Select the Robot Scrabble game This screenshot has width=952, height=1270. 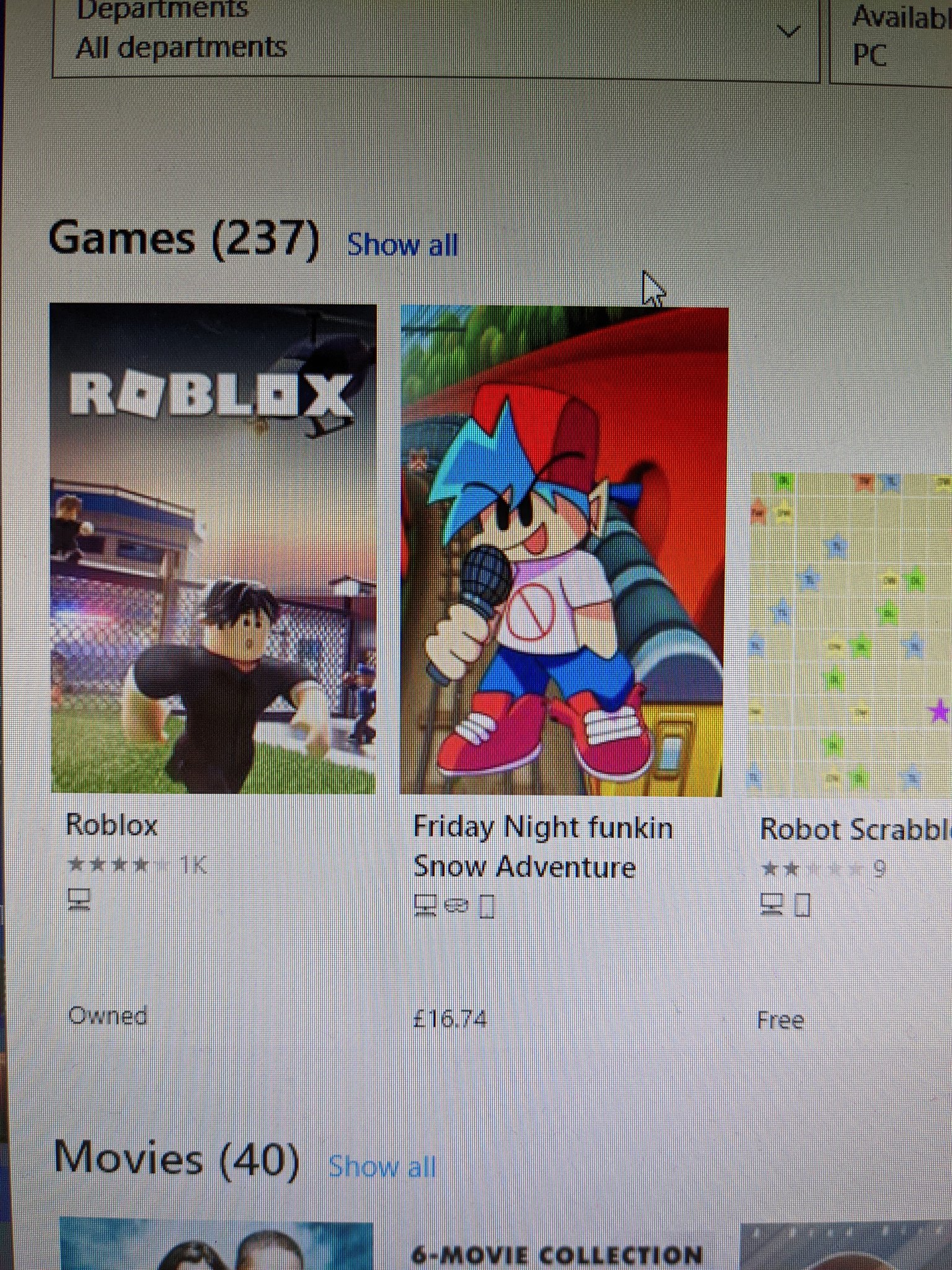tap(850, 633)
